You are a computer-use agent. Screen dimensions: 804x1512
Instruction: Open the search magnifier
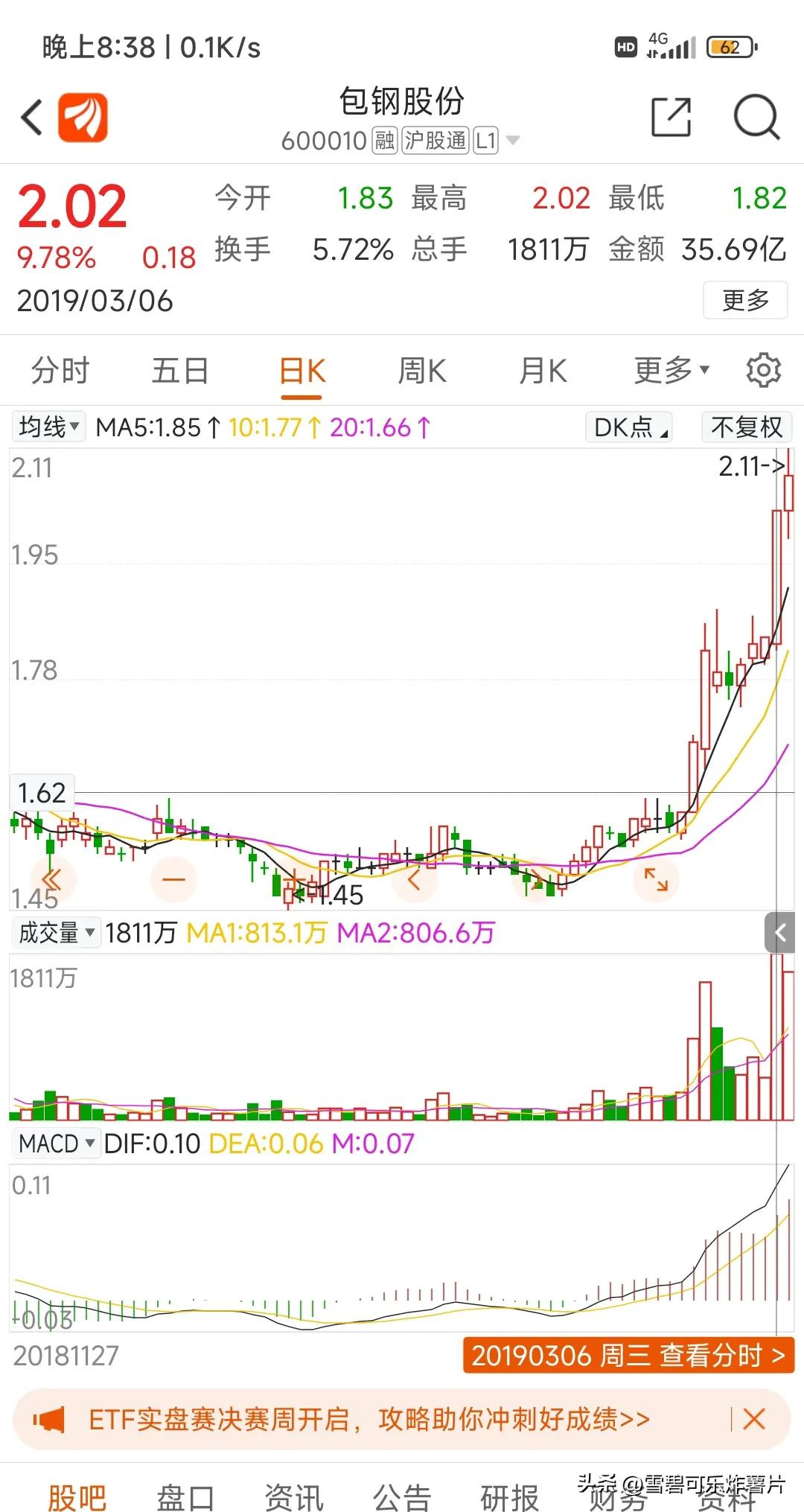pos(756,118)
